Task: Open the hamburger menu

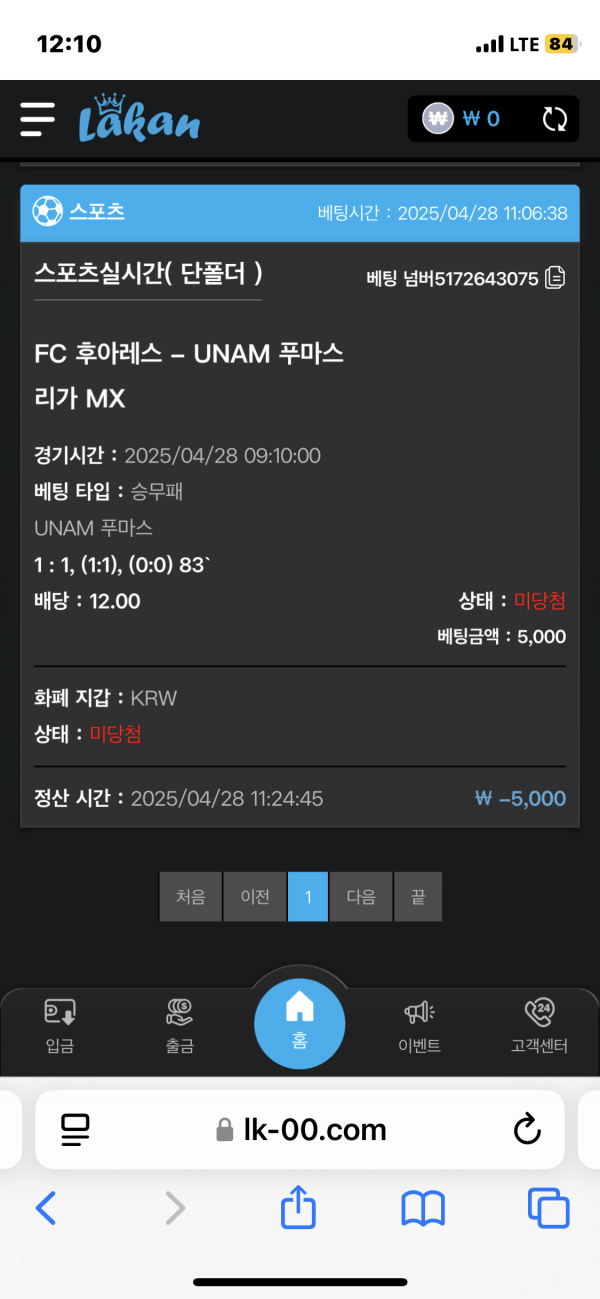Action: click(x=38, y=119)
